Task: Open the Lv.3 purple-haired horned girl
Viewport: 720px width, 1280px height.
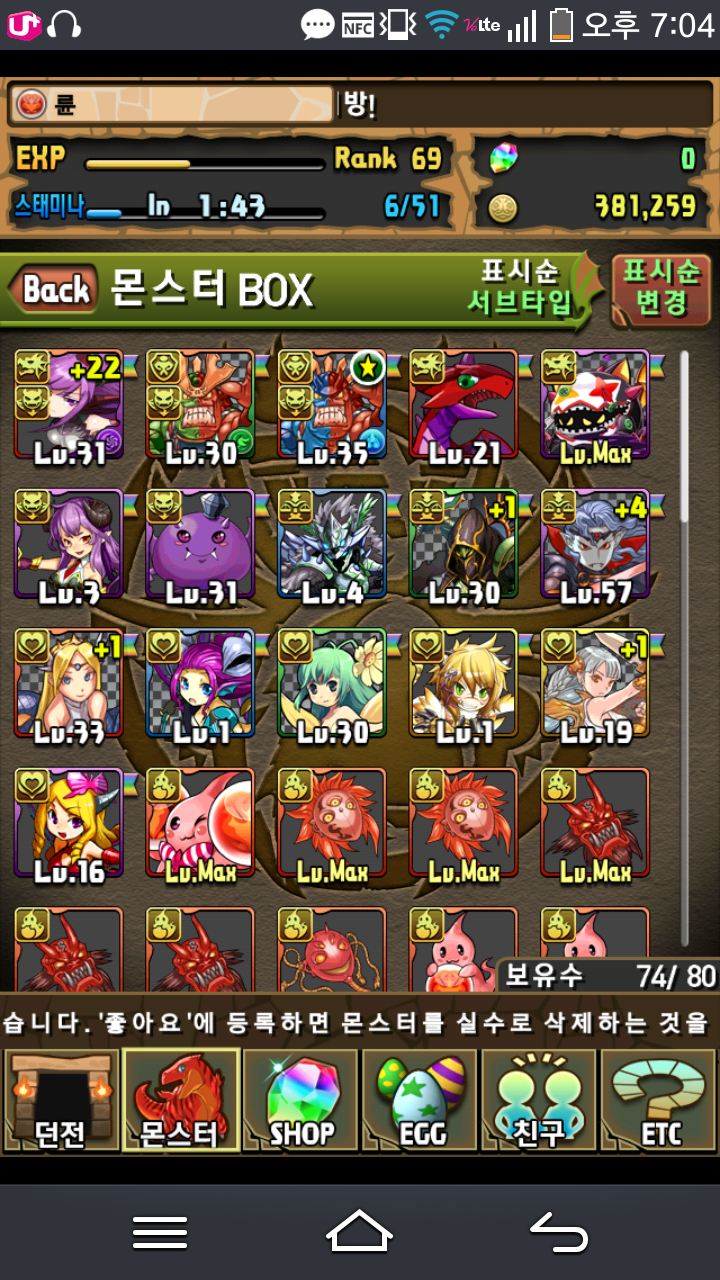Action: coord(69,545)
